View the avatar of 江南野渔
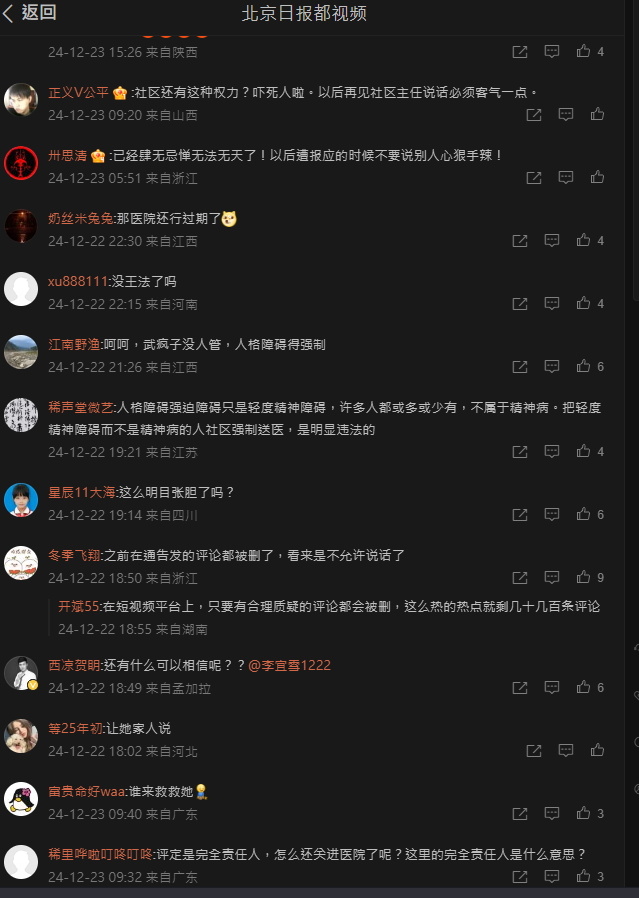 [21, 352]
